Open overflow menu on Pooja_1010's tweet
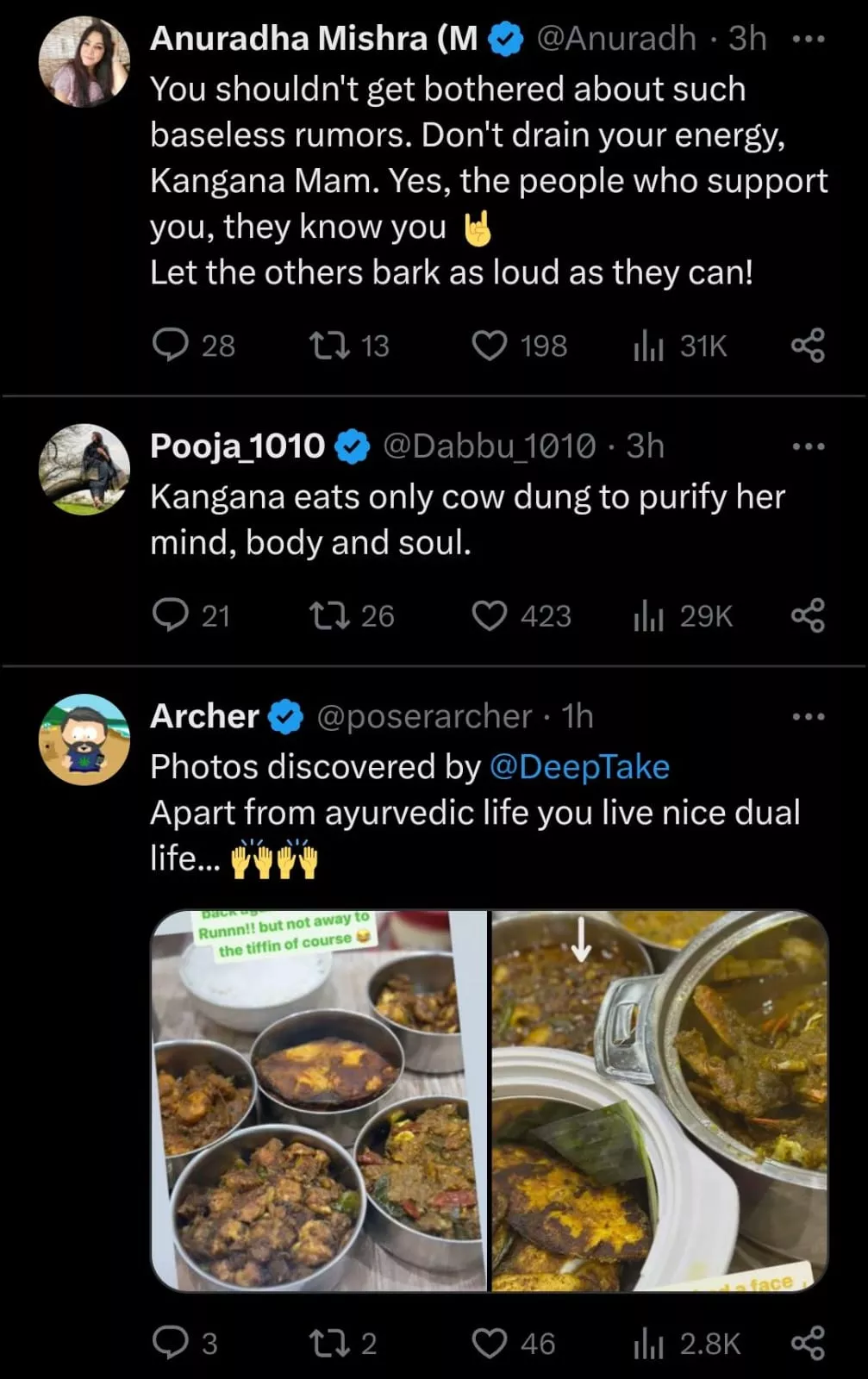868x1379 pixels. click(x=808, y=446)
